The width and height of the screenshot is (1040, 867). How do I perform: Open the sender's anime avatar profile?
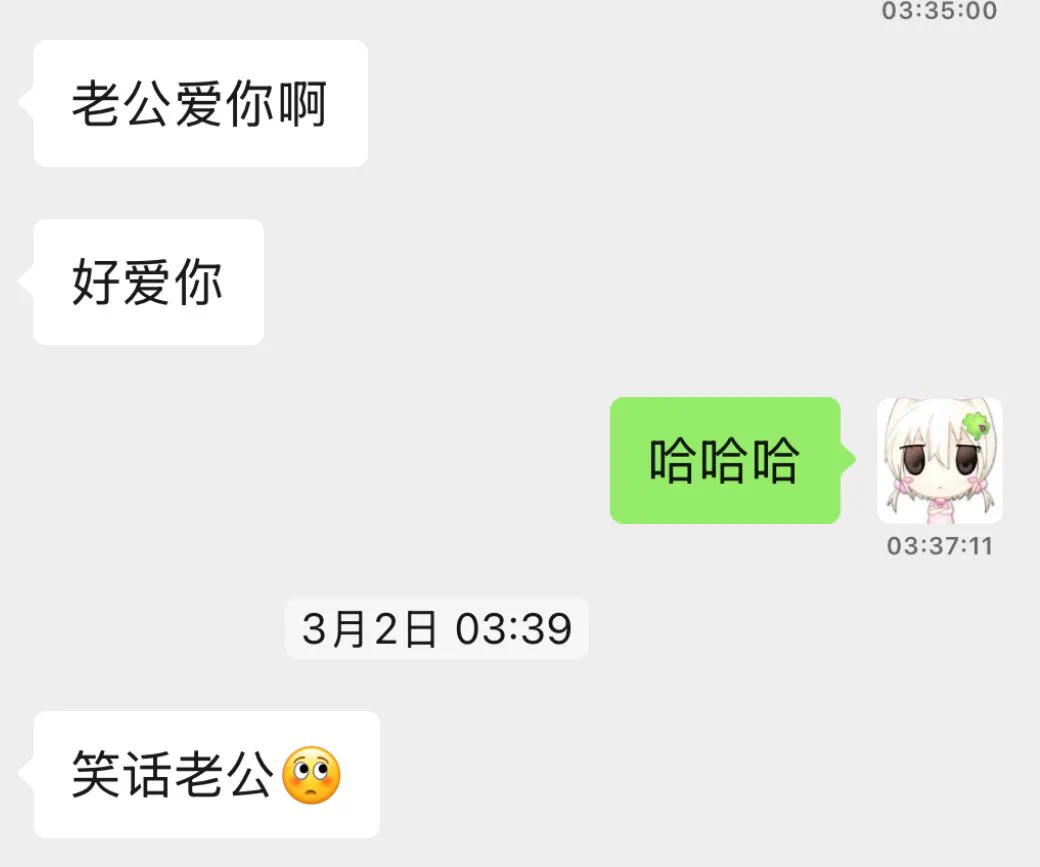click(939, 460)
